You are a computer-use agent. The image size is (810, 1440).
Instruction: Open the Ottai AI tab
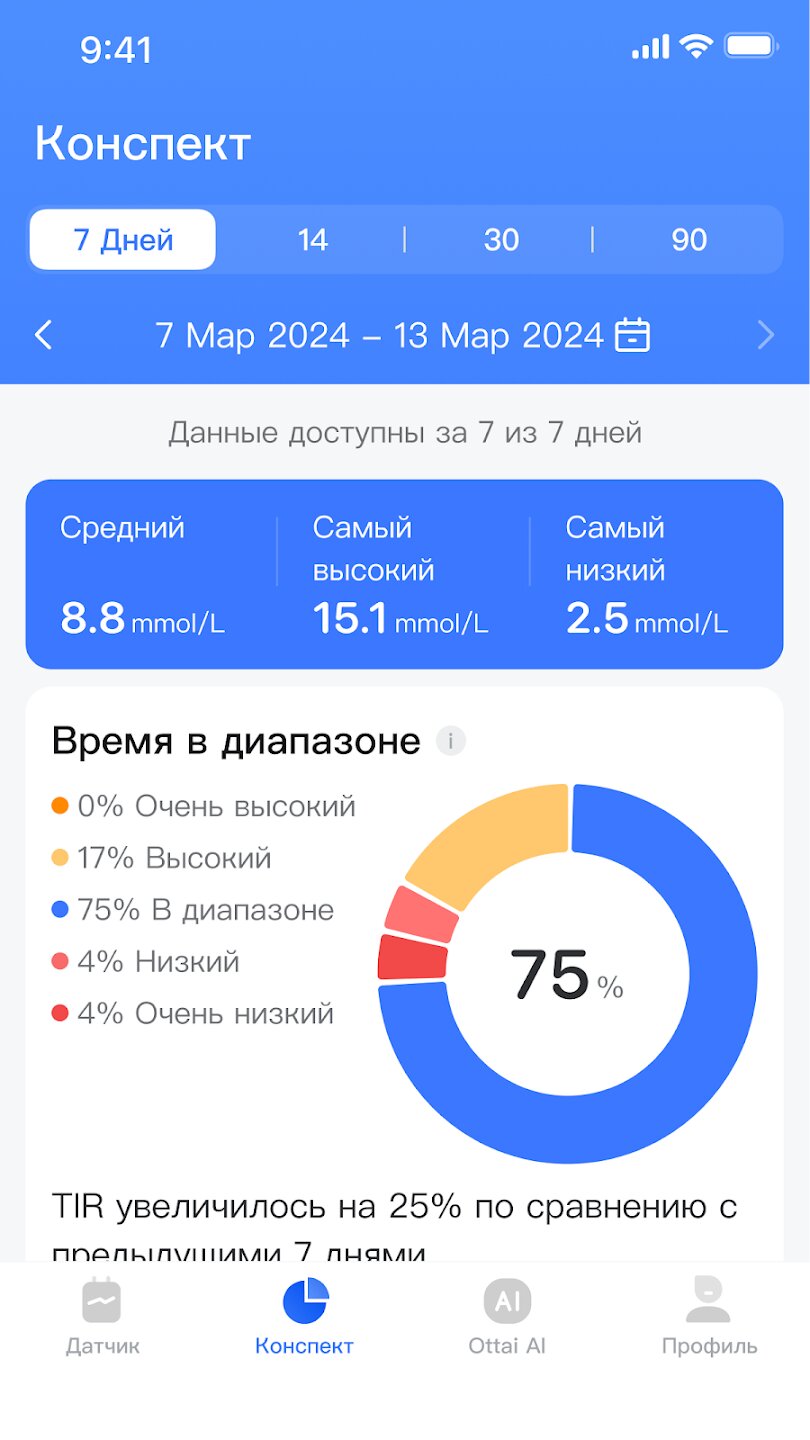(507, 1316)
